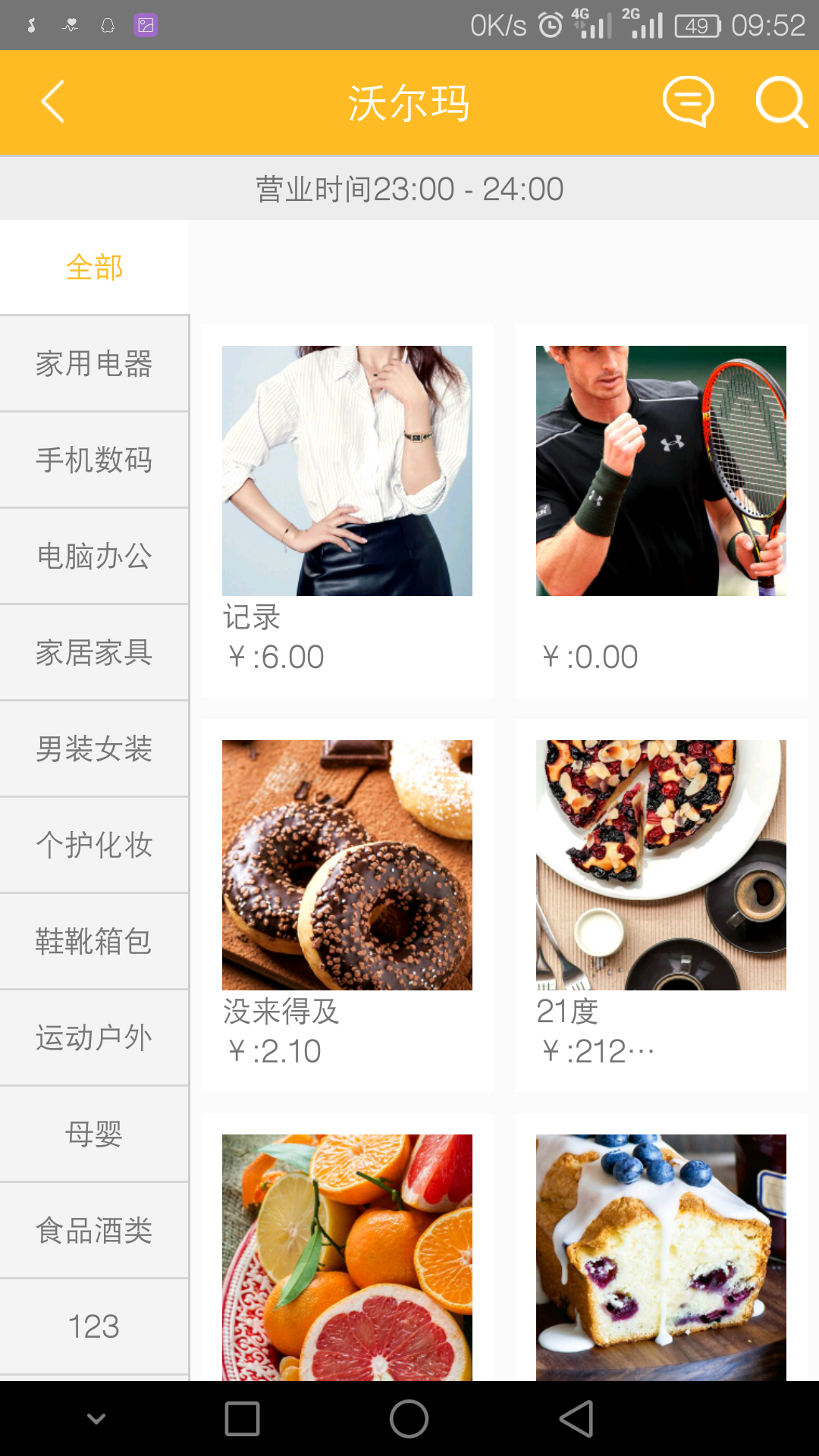Choose the 电脑办公 category
This screenshot has height=1456, width=819.
(x=94, y=557)
